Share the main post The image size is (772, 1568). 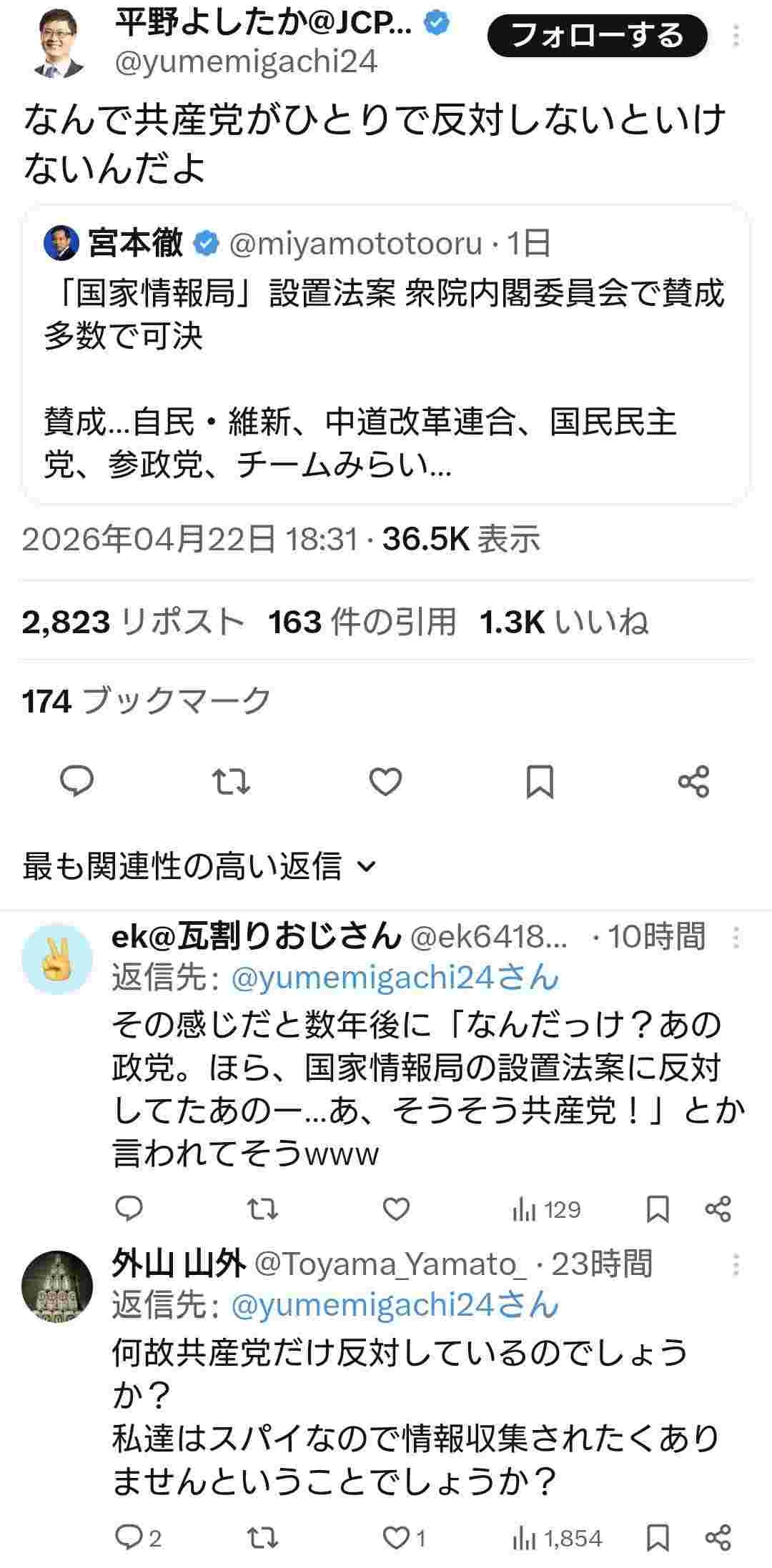point(693,781)
